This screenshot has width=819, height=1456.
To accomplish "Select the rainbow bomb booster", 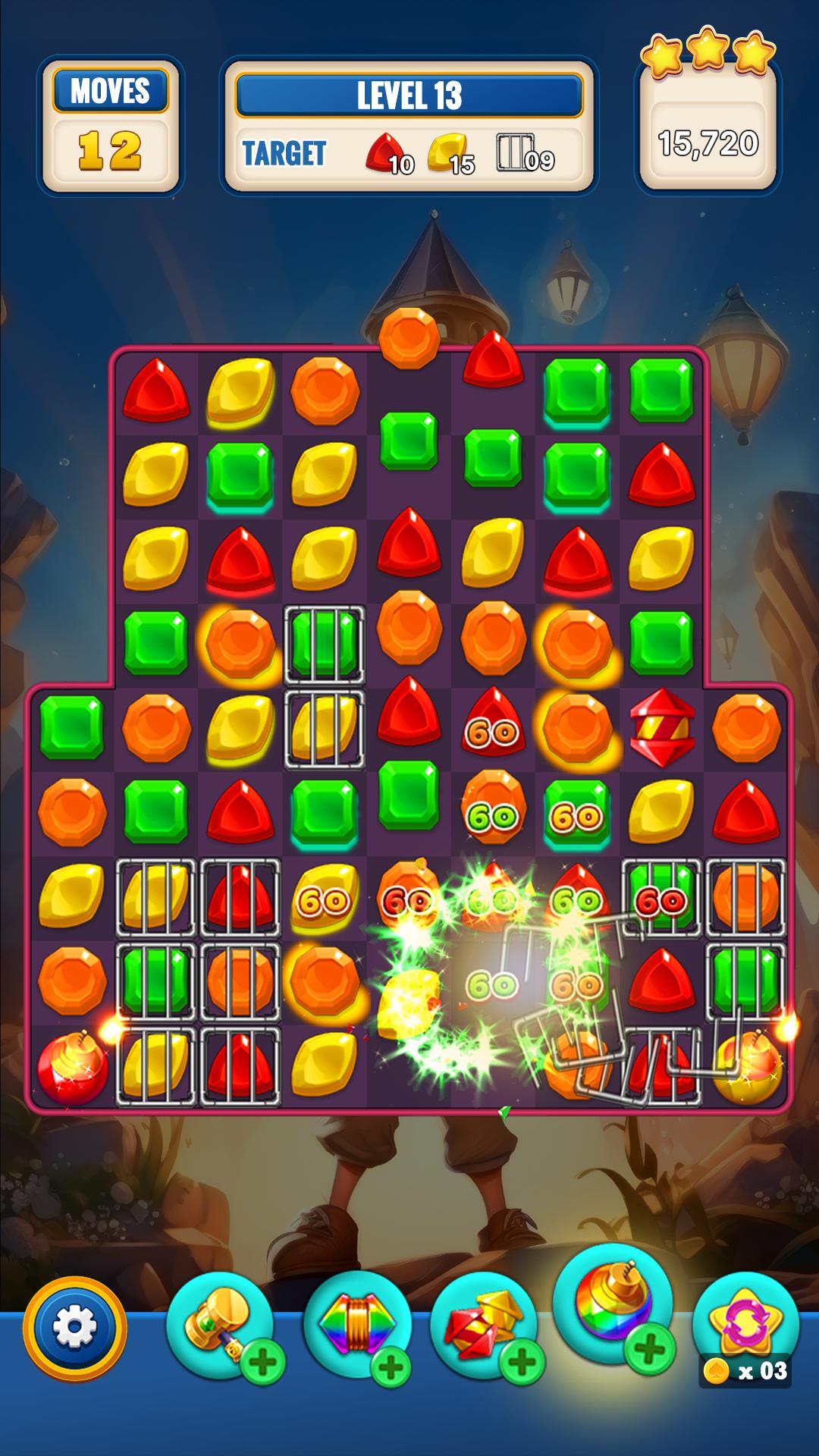I will (613, 1304).
